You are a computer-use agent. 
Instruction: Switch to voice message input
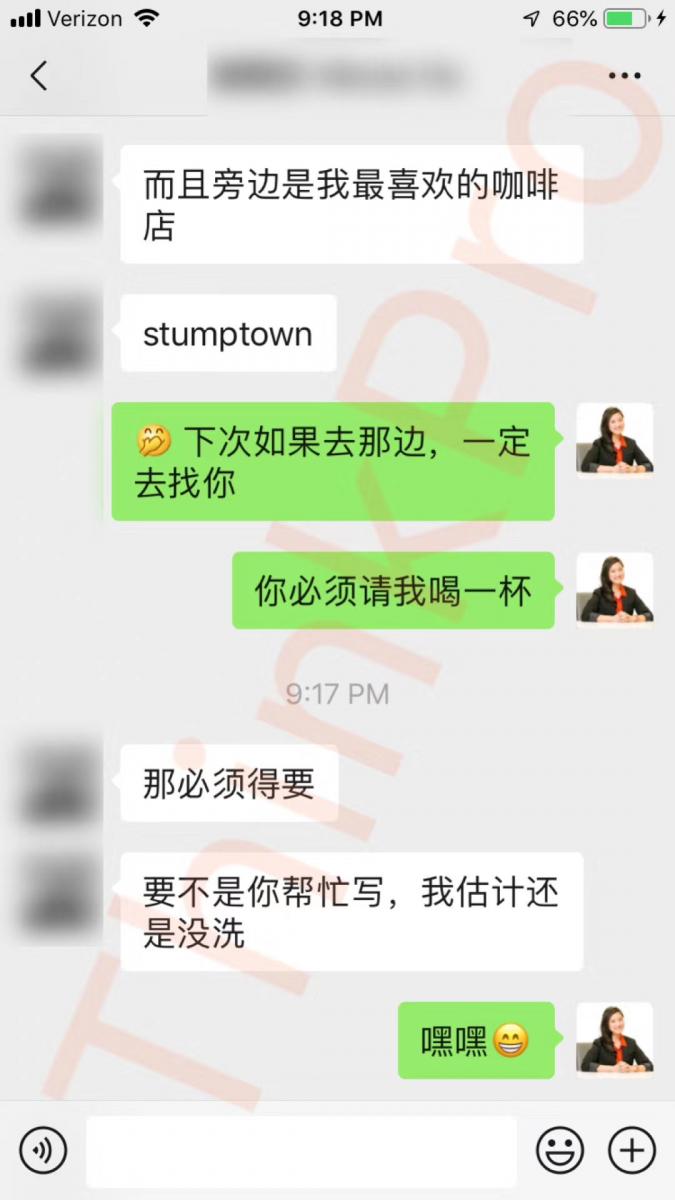click(43, 1150)
